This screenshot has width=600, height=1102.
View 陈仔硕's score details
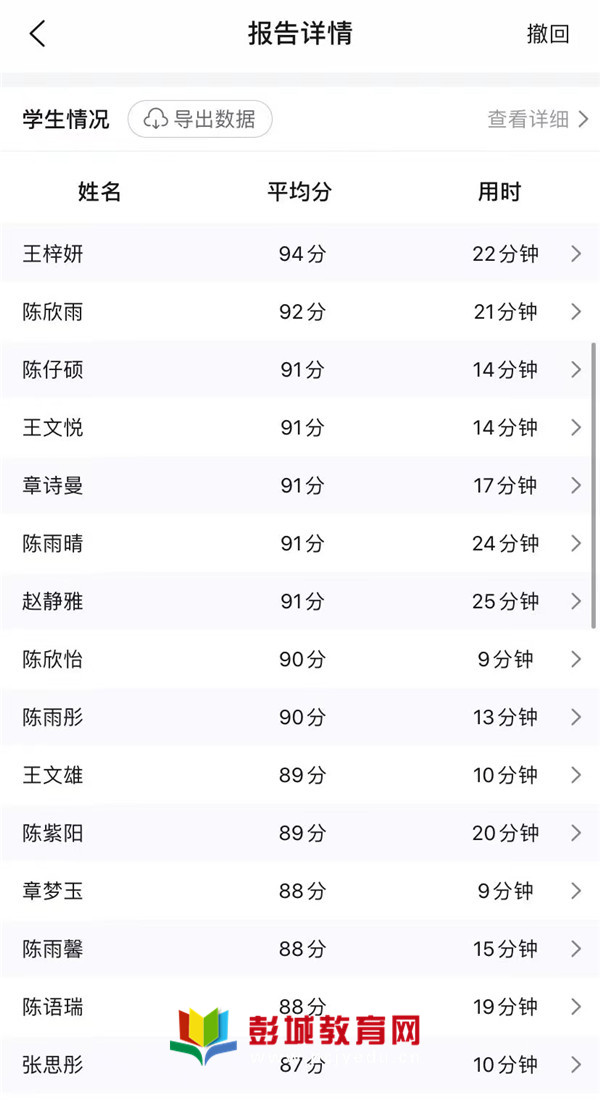tap(300, 370)
